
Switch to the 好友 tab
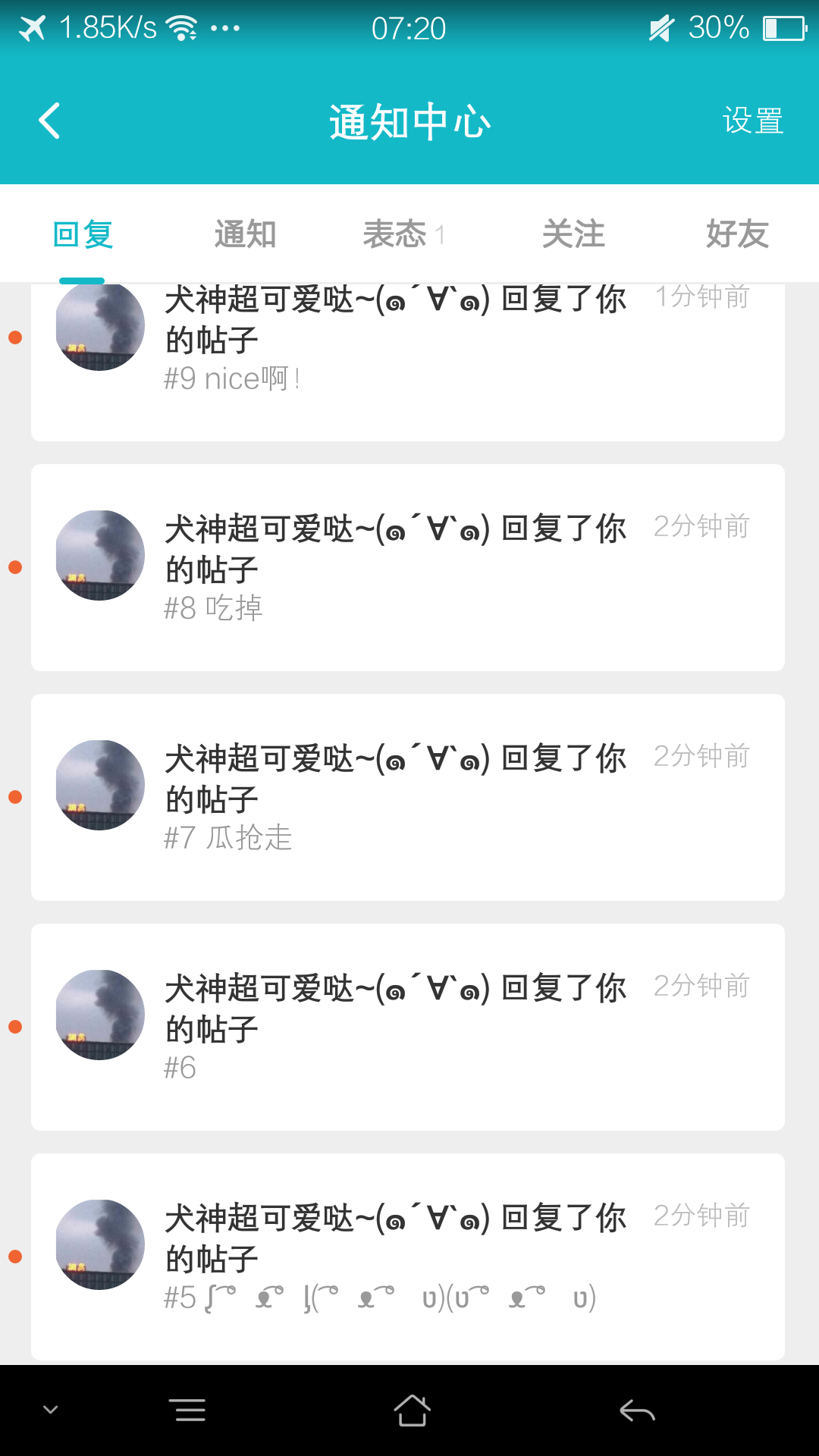(x=737, y=234)
